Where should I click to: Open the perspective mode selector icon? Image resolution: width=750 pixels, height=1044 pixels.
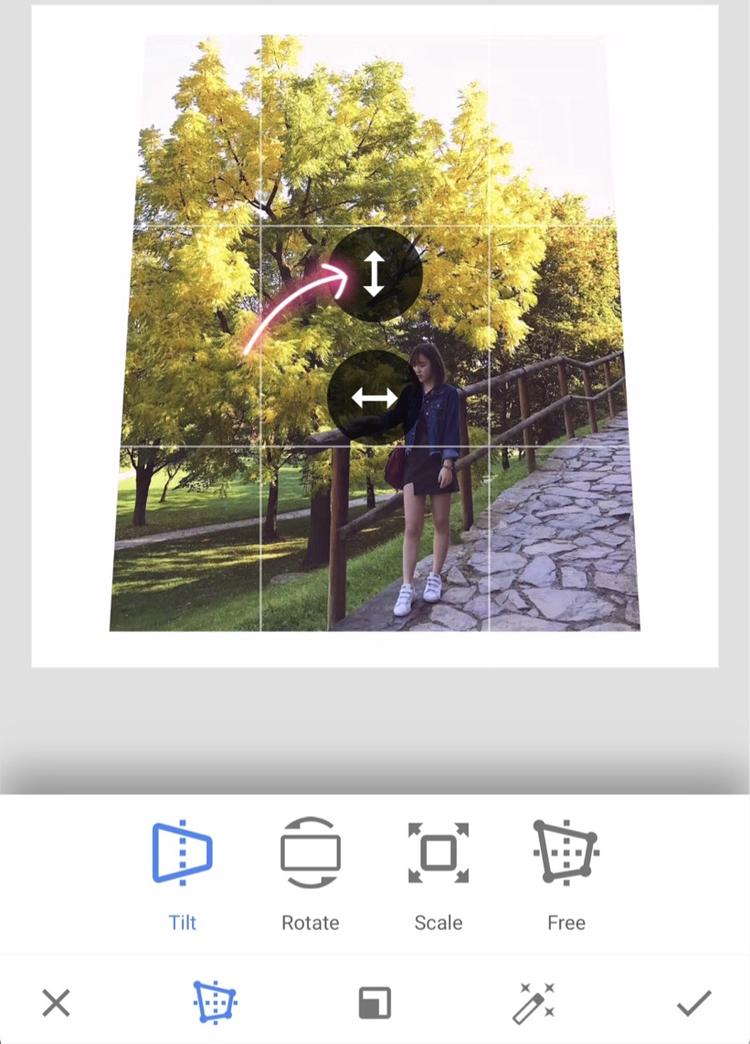[x=216, y=1002]
